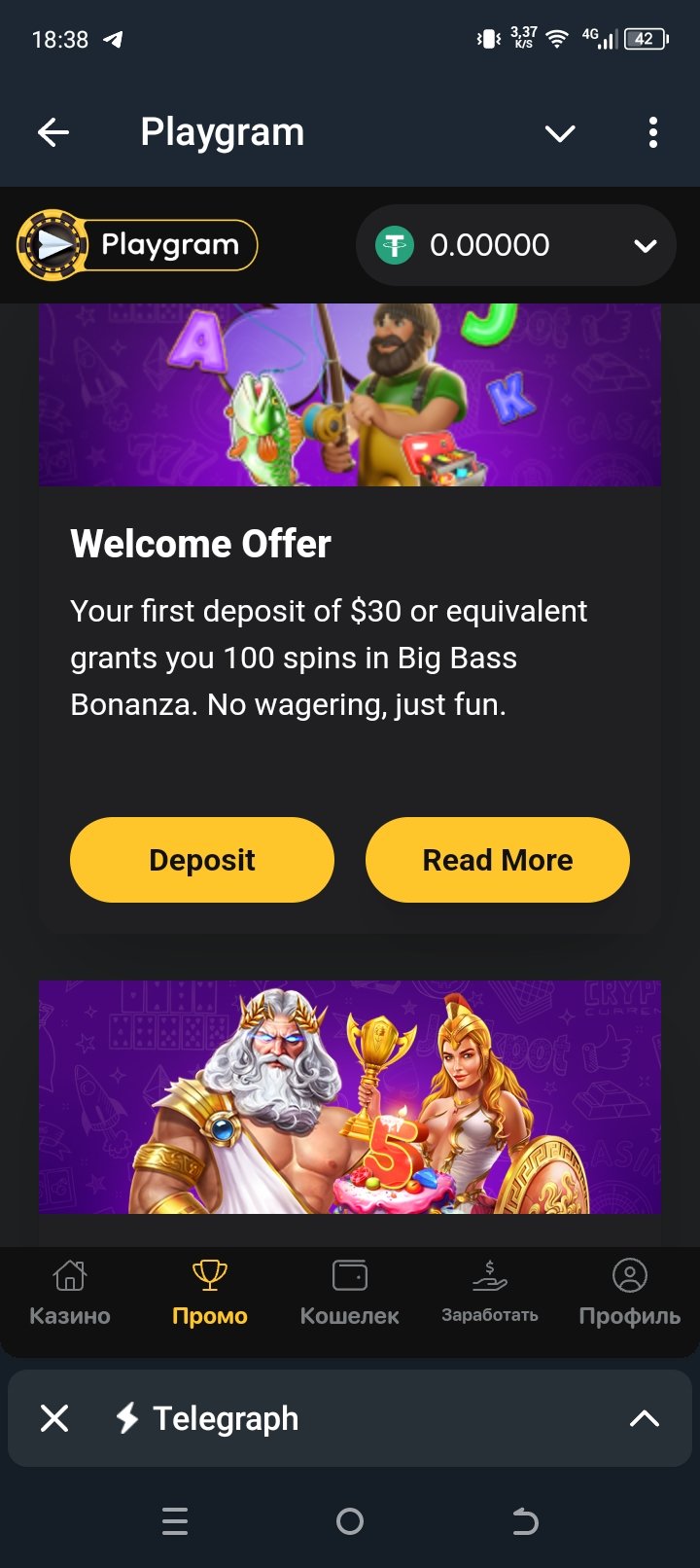
Task: Tap the Playgram logo badge
Action: 137,244
